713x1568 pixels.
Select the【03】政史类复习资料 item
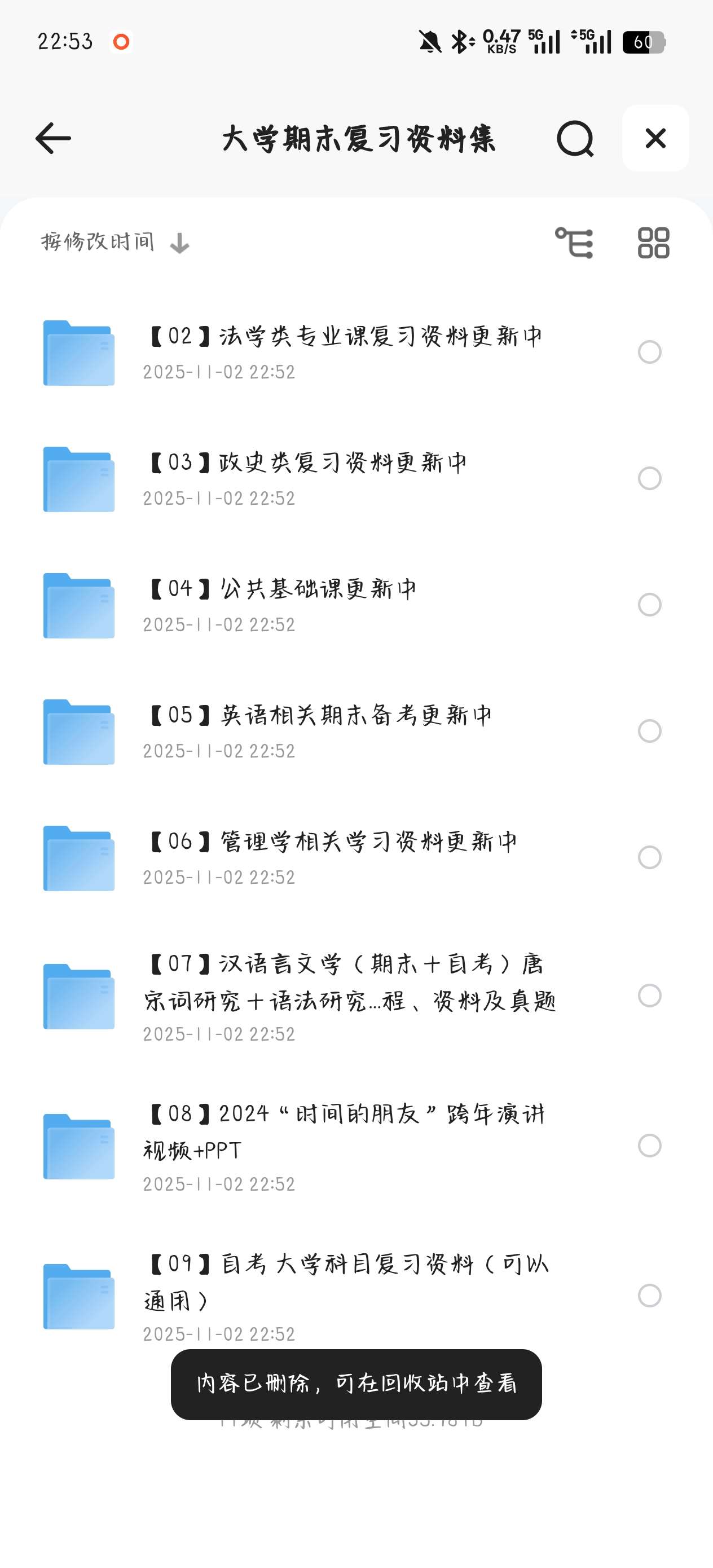(649, 478)
